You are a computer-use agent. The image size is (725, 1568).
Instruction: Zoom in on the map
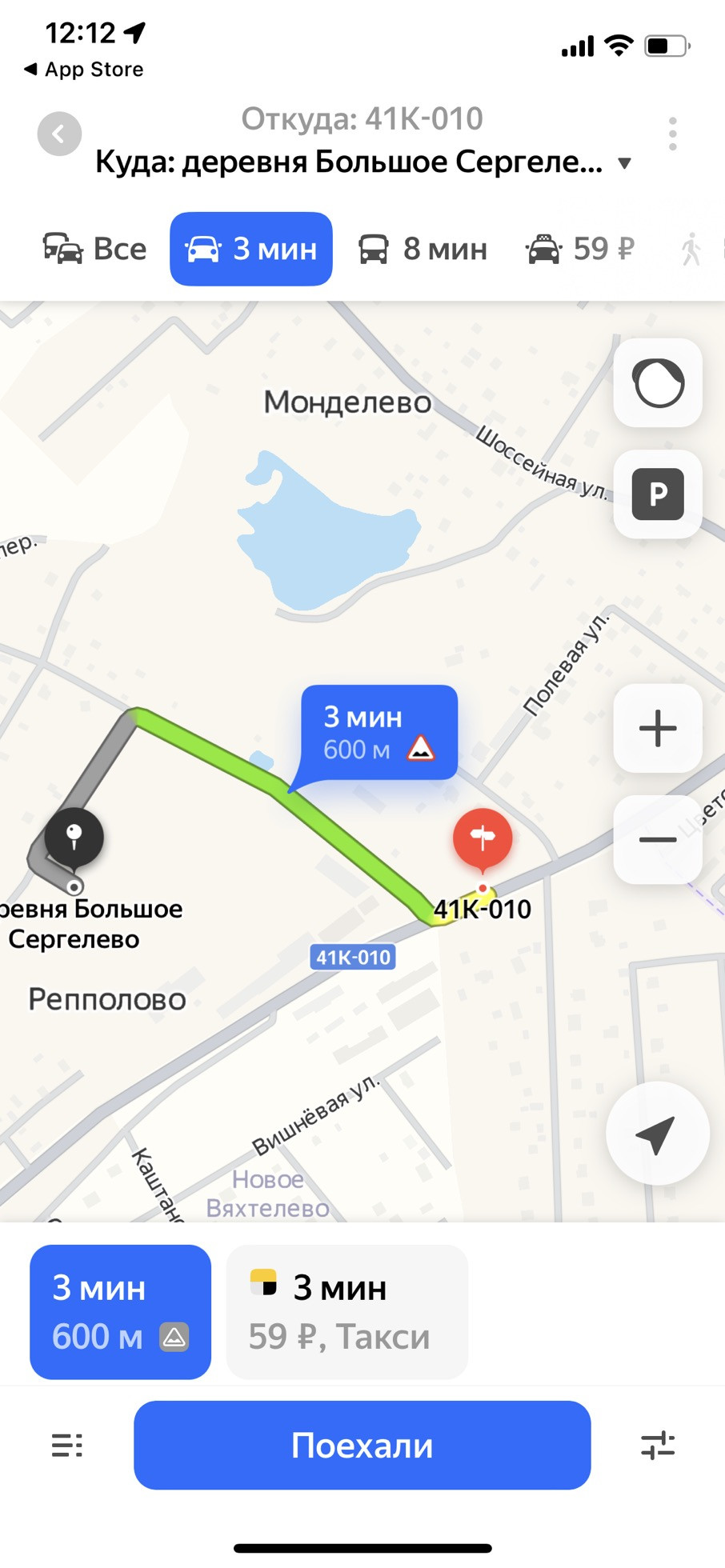click(x=658, y=728)
